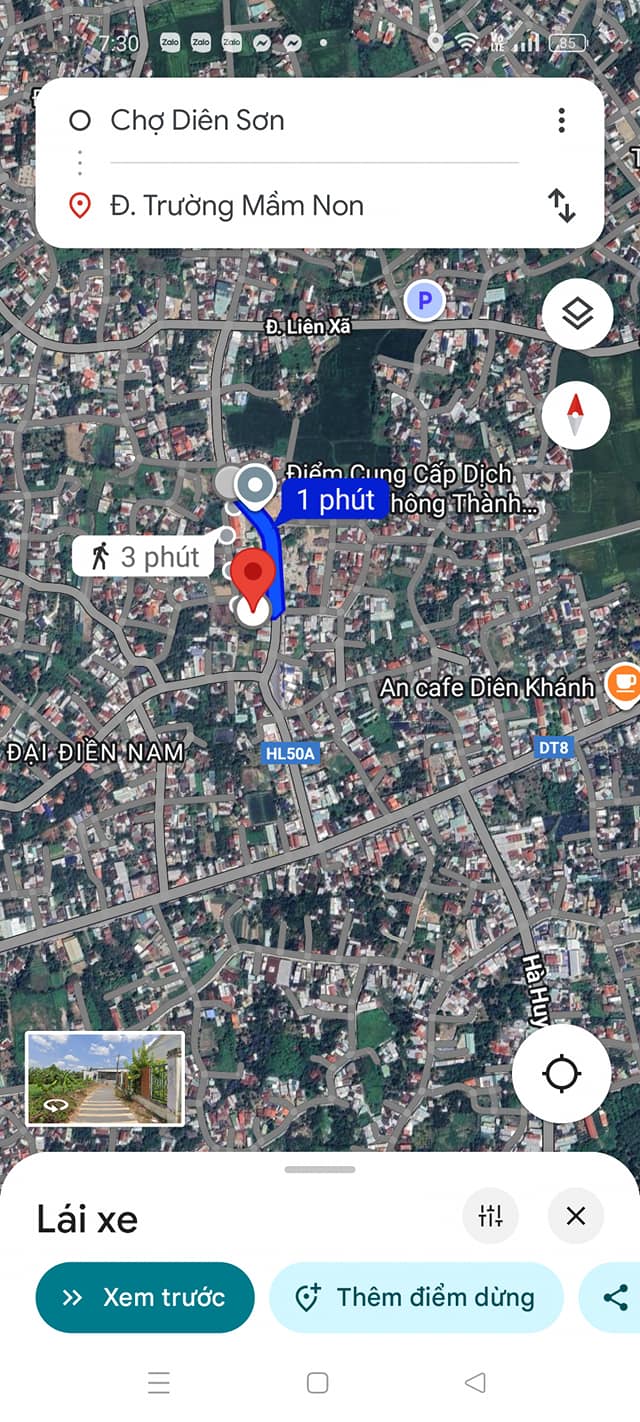Open the map layers selector
The height and width of the screenshot is (1422, 640).
coord(577,314)
